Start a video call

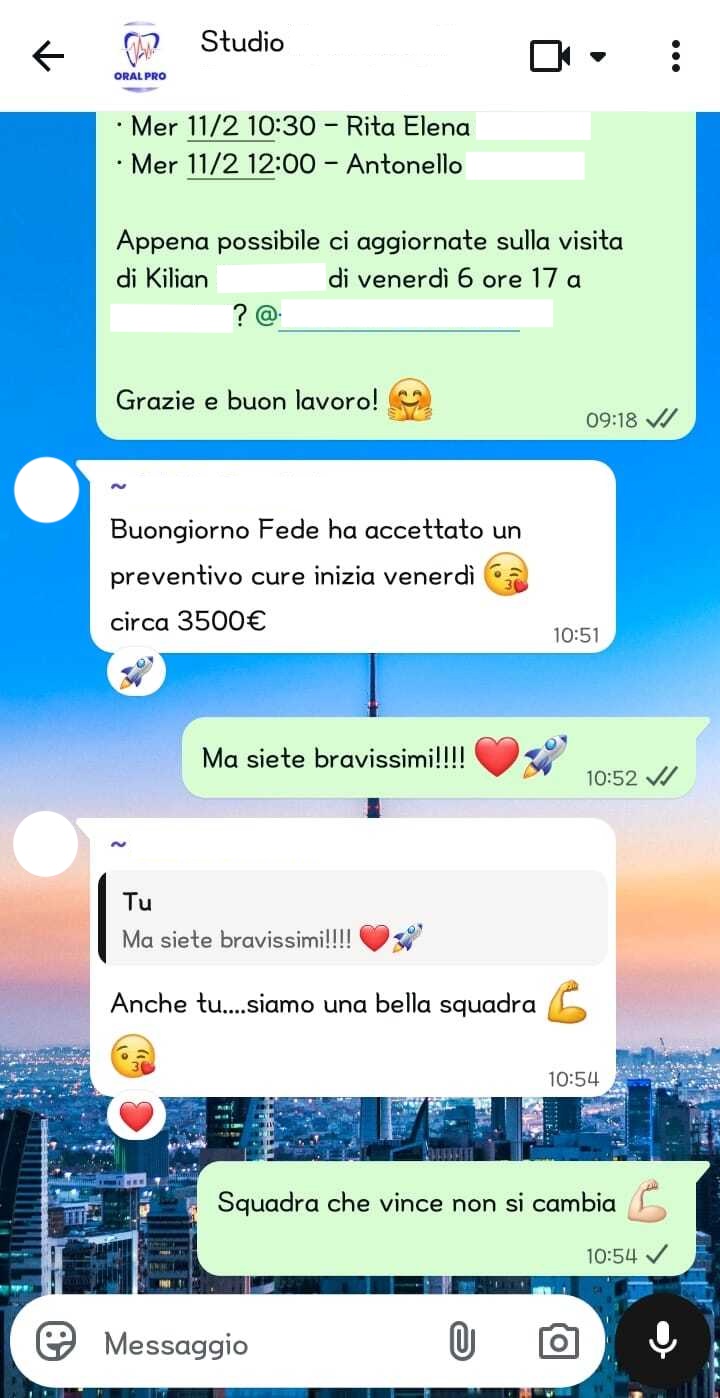point(549,57)
